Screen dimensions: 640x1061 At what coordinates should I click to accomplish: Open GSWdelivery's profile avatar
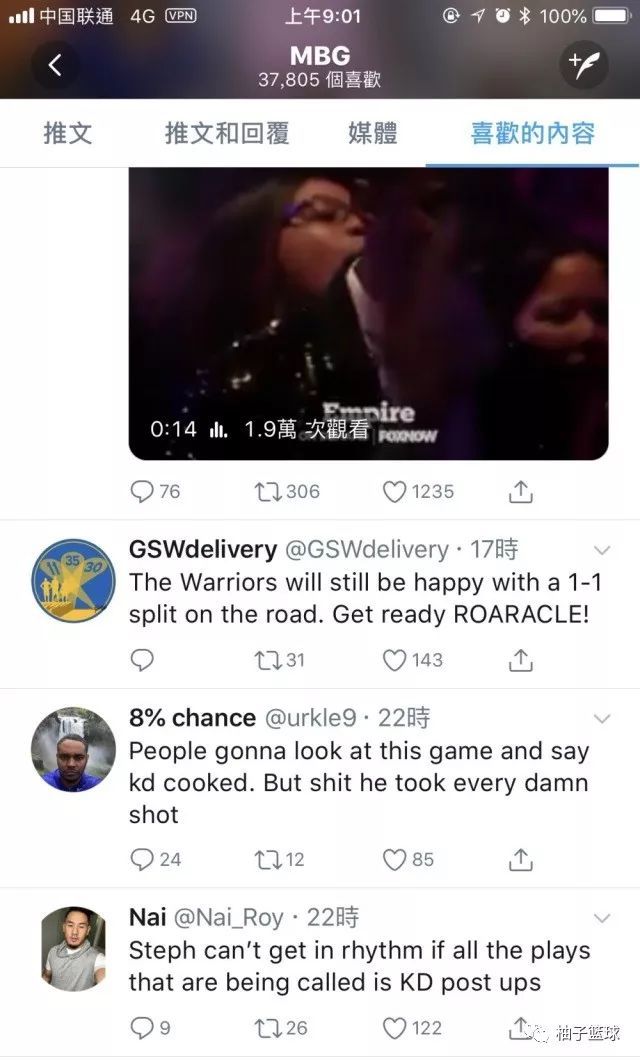(x=68, y=583)
